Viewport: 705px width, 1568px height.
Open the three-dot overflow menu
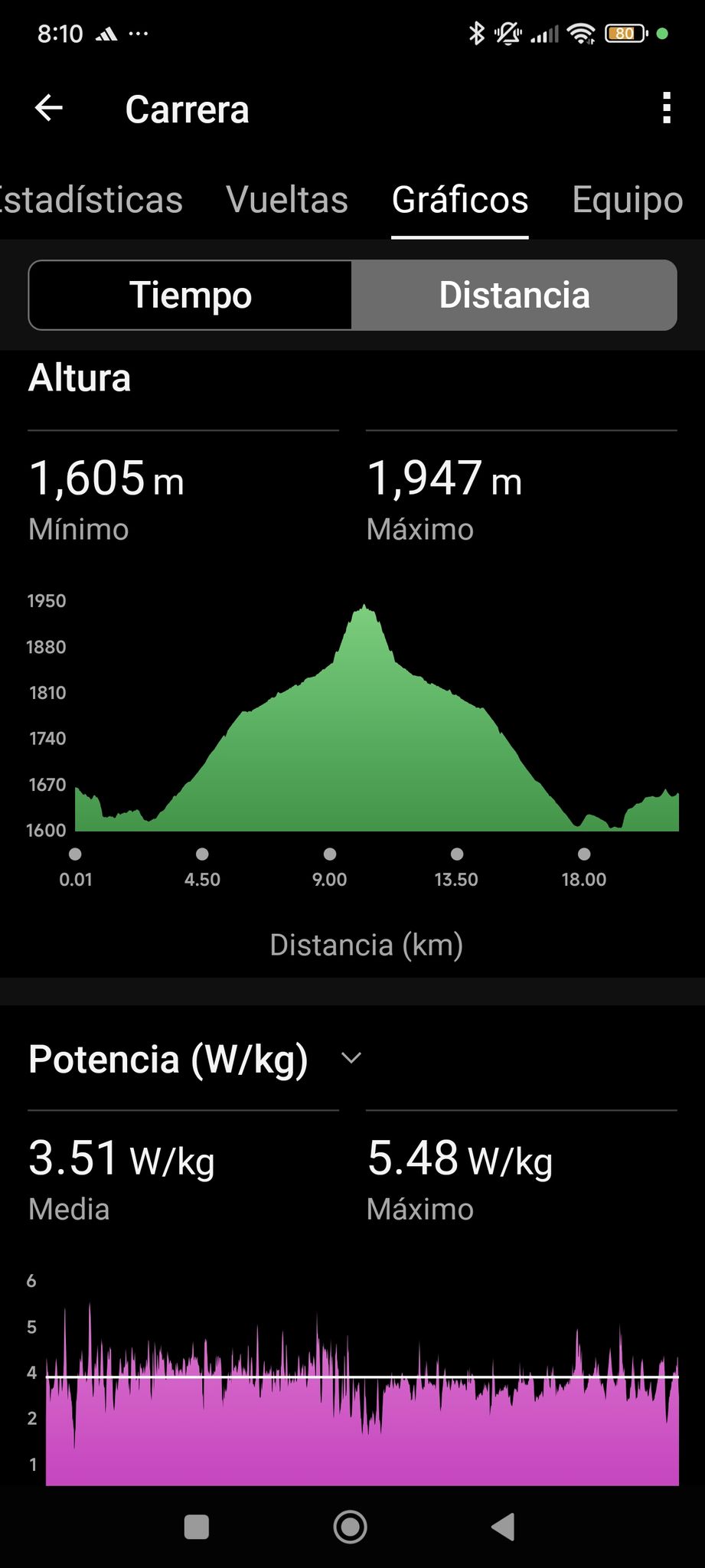[x=667, y=108]
